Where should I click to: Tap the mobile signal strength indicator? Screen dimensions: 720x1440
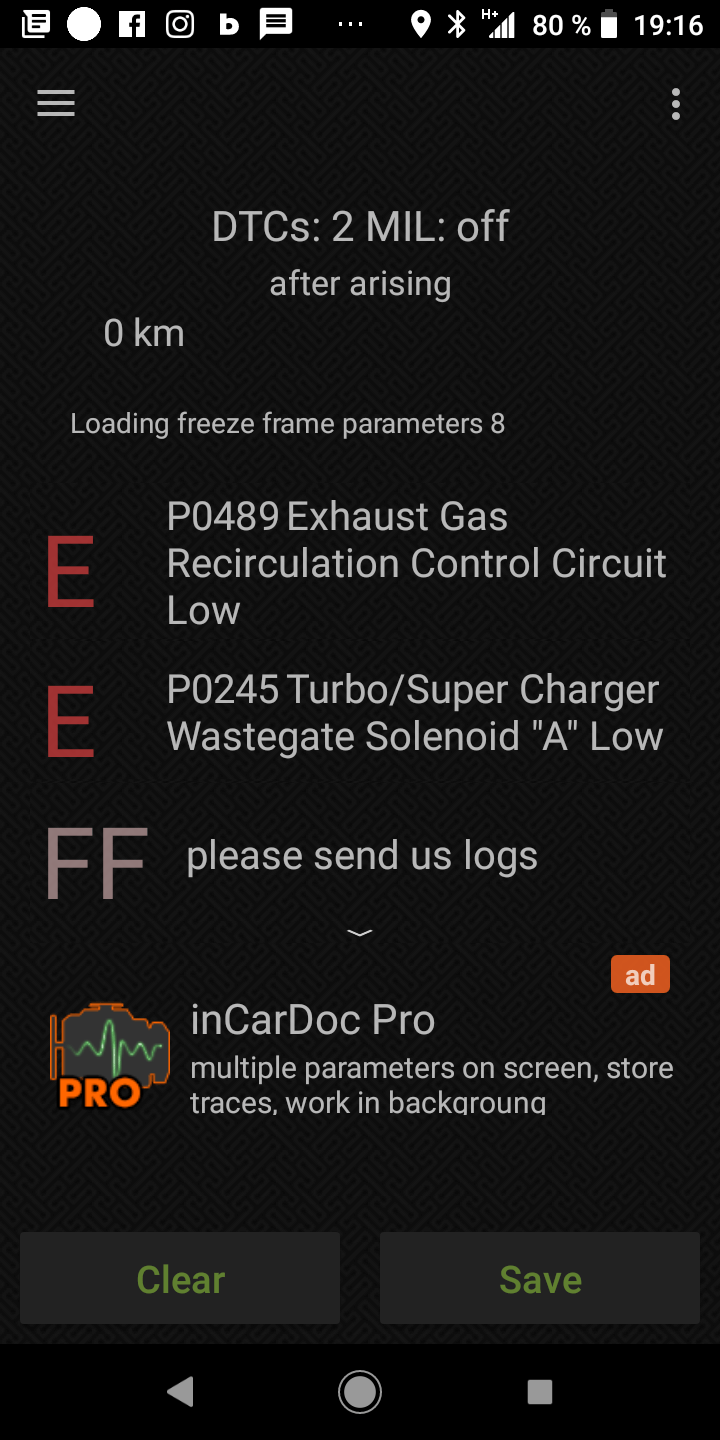500,24
